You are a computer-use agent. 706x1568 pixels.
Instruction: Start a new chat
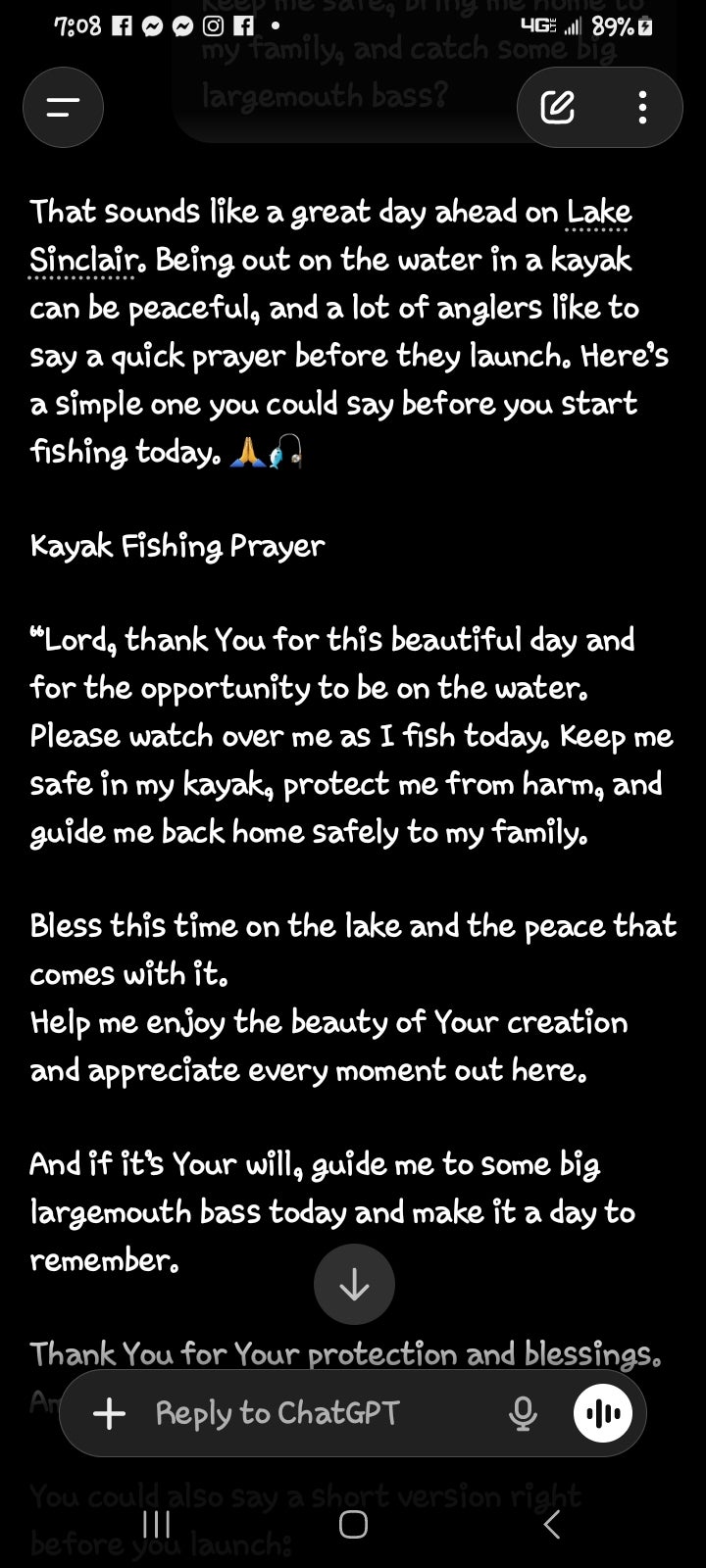pos(558,108)
